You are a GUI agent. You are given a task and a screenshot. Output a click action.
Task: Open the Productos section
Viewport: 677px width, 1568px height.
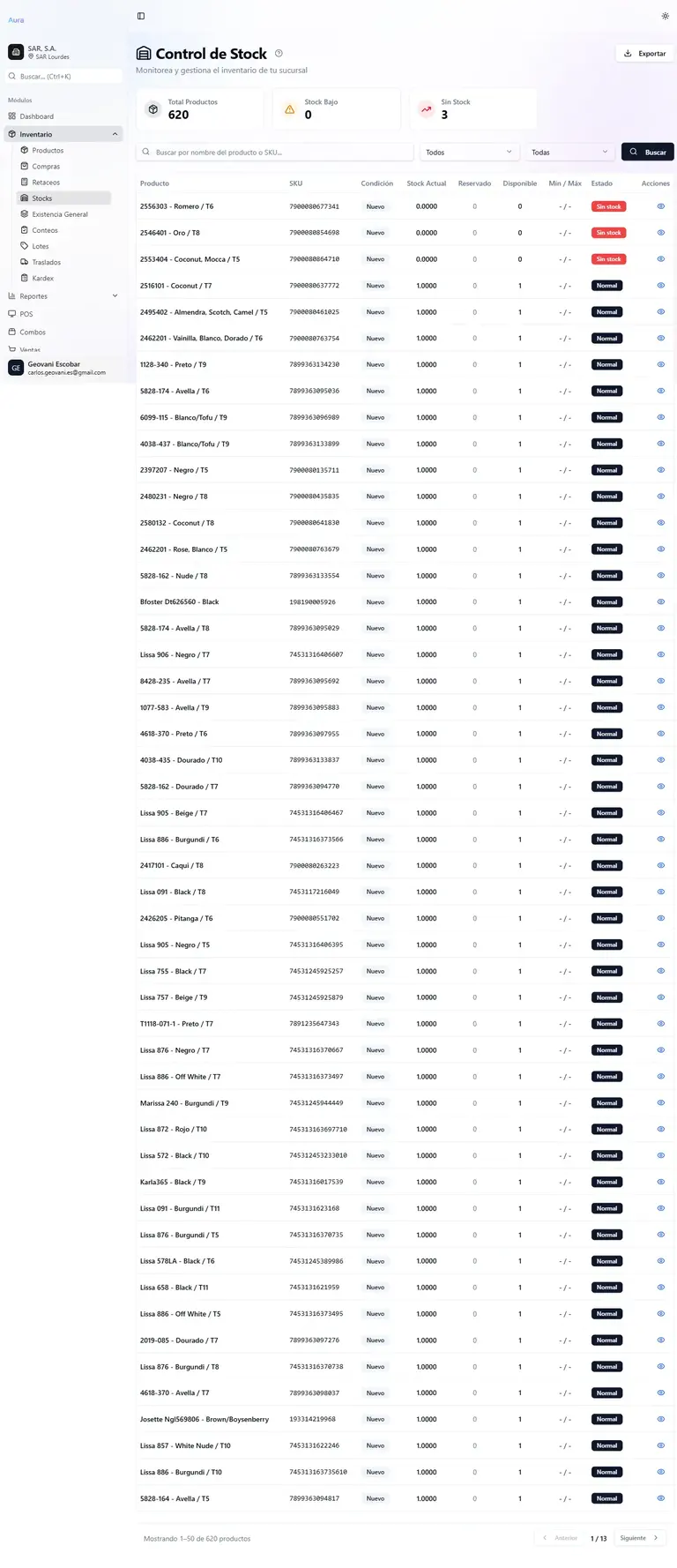(48, 151)
